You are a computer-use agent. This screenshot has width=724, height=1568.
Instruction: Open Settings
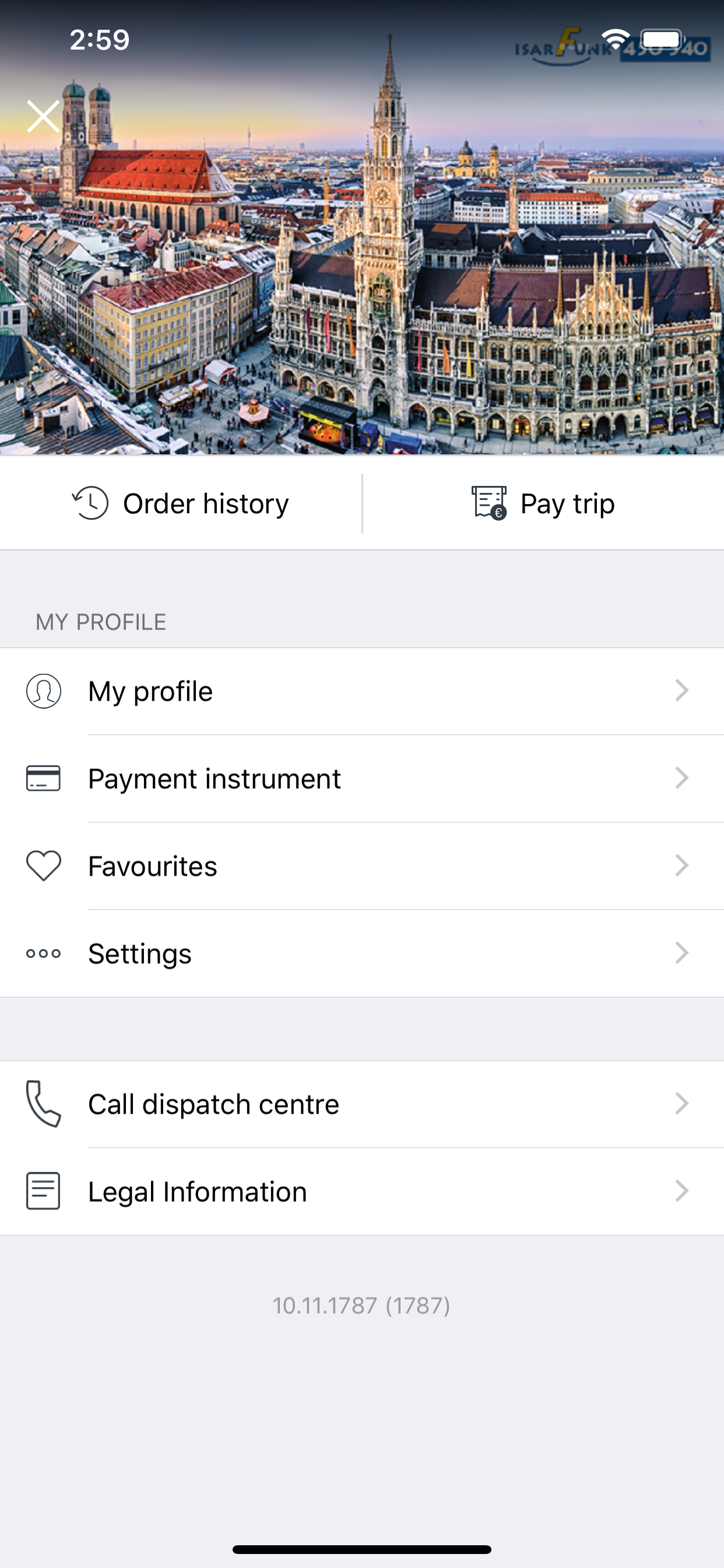pos(362,953)
